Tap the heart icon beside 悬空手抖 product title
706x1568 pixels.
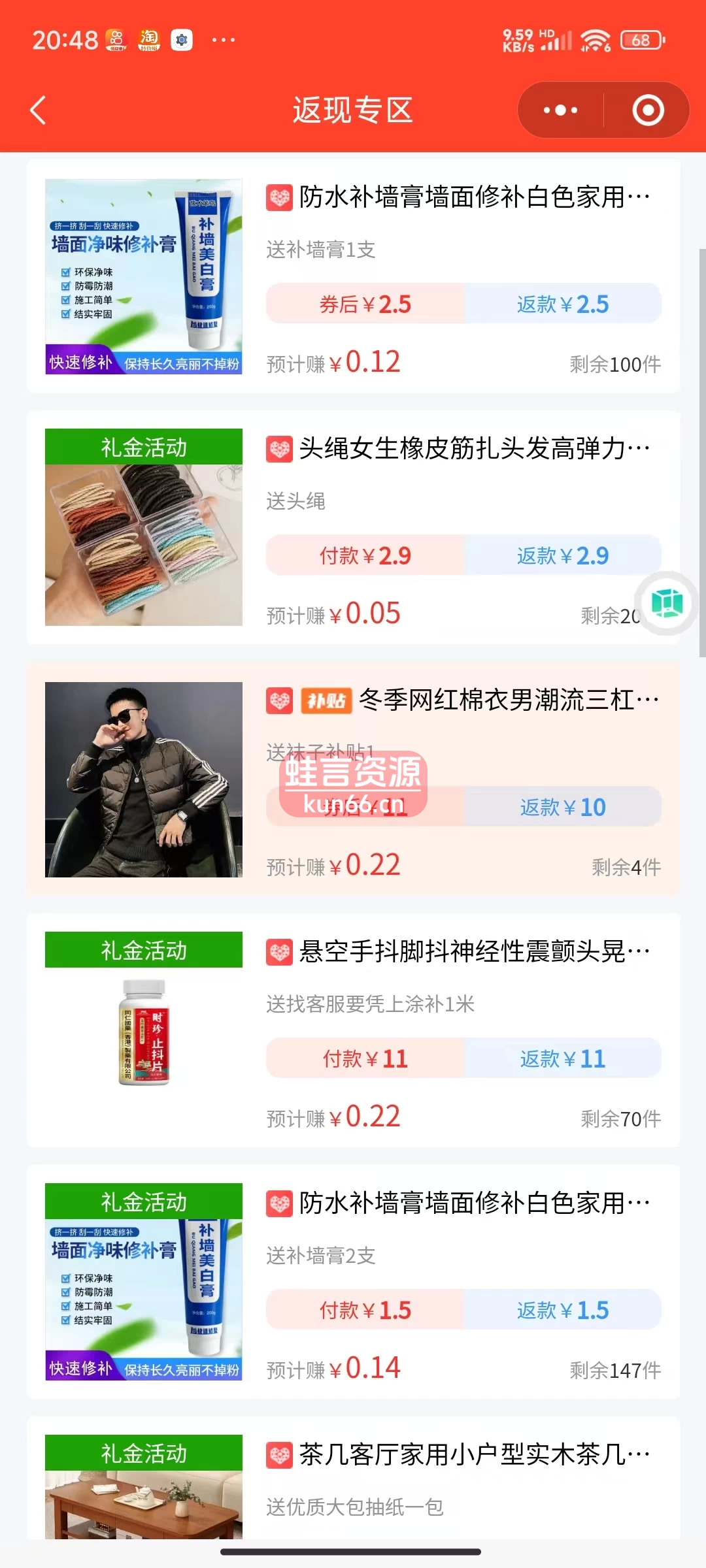pyautogui.click(x=280, y=951)
